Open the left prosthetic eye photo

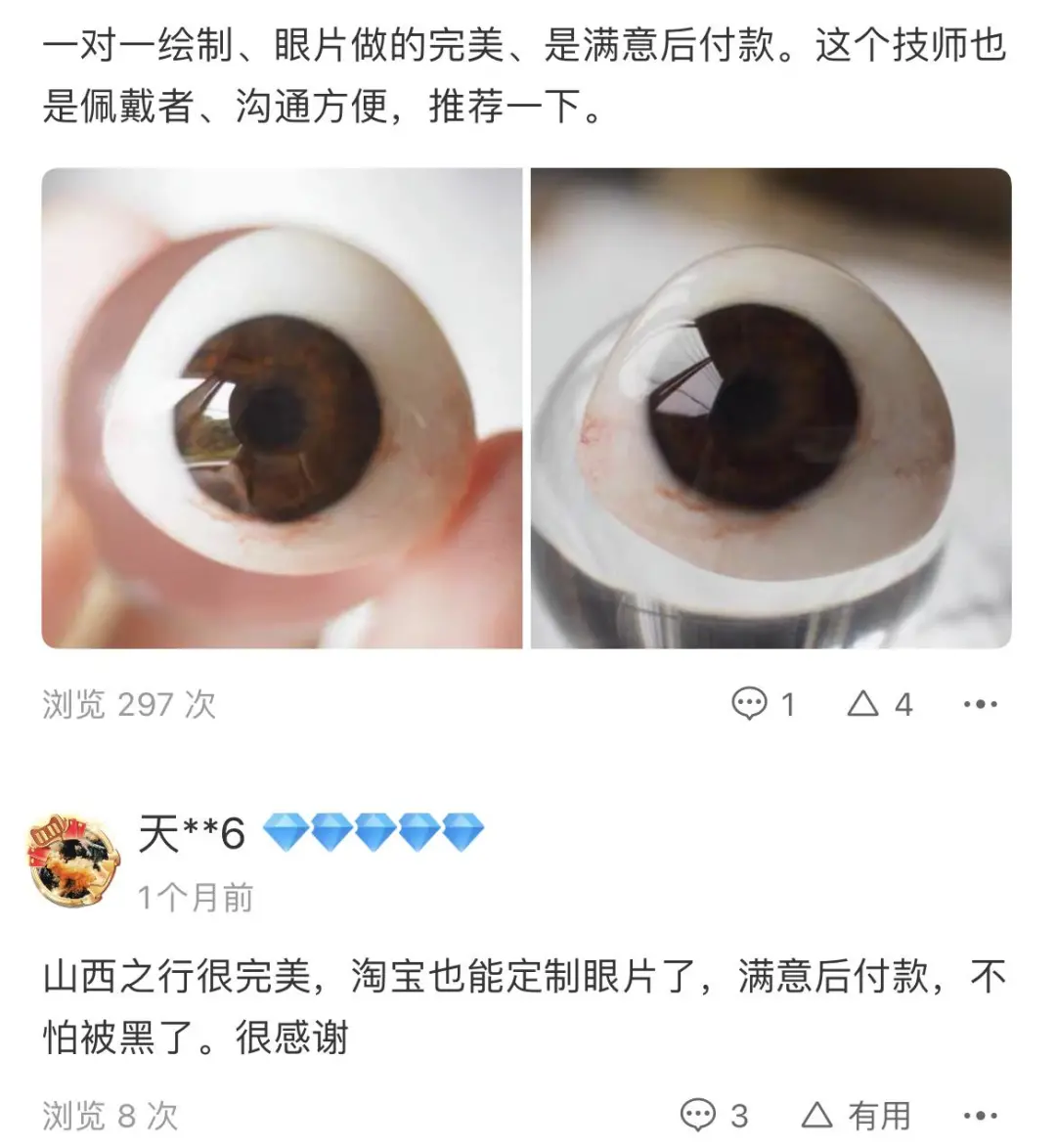pyautogui.click(x=282, y=408)
